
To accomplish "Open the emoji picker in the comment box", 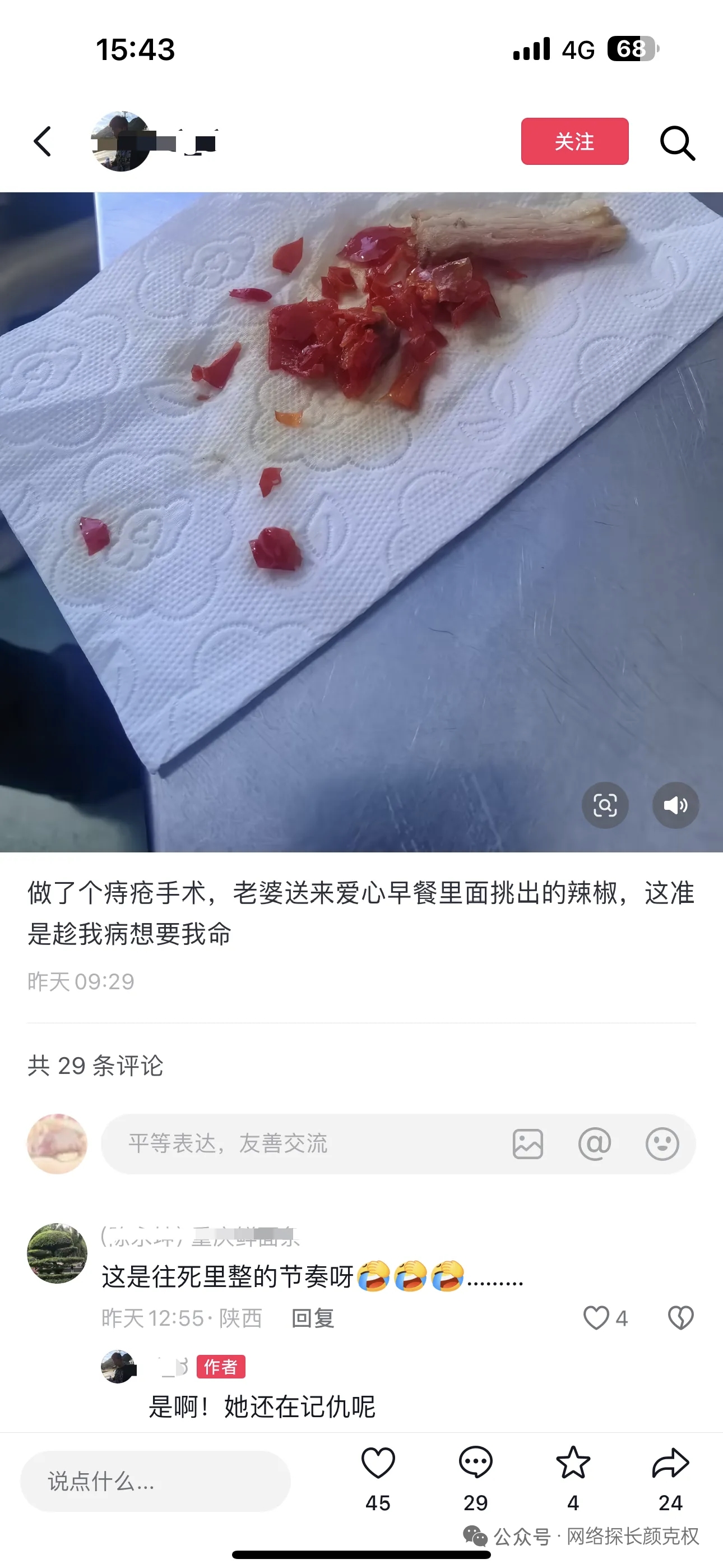I will pos(662,1143).
